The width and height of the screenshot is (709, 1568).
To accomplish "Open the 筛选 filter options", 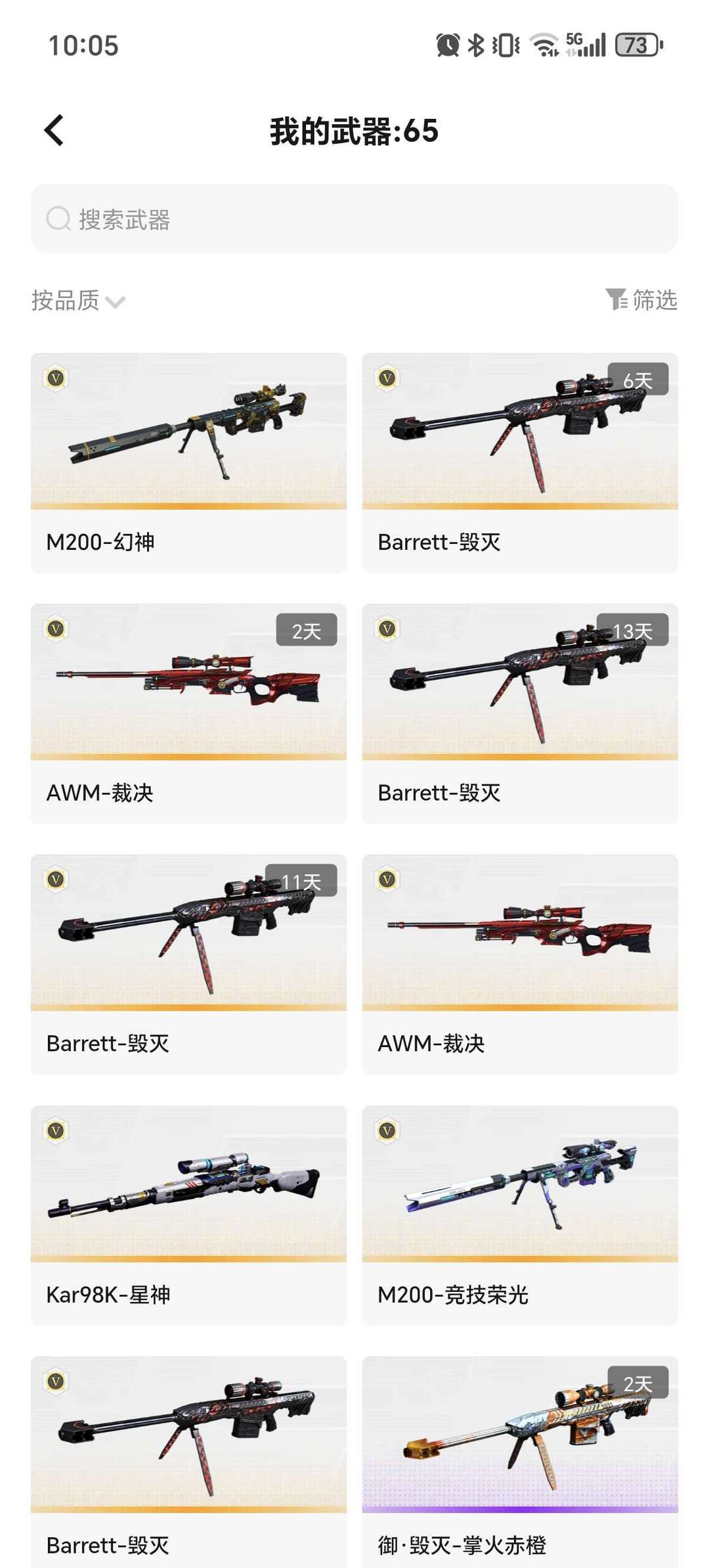I will [x=641, y=300].
